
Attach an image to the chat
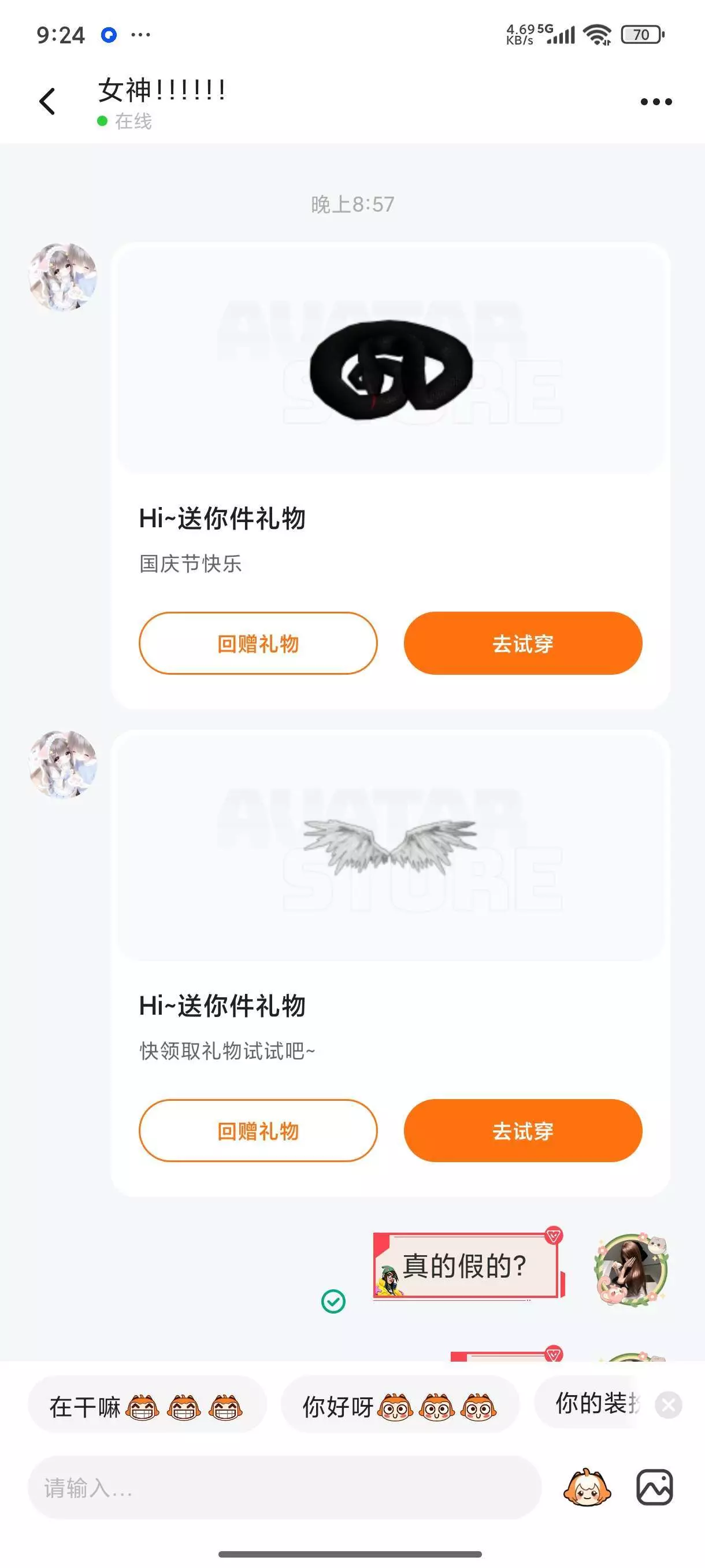[x=655, y=1488]
